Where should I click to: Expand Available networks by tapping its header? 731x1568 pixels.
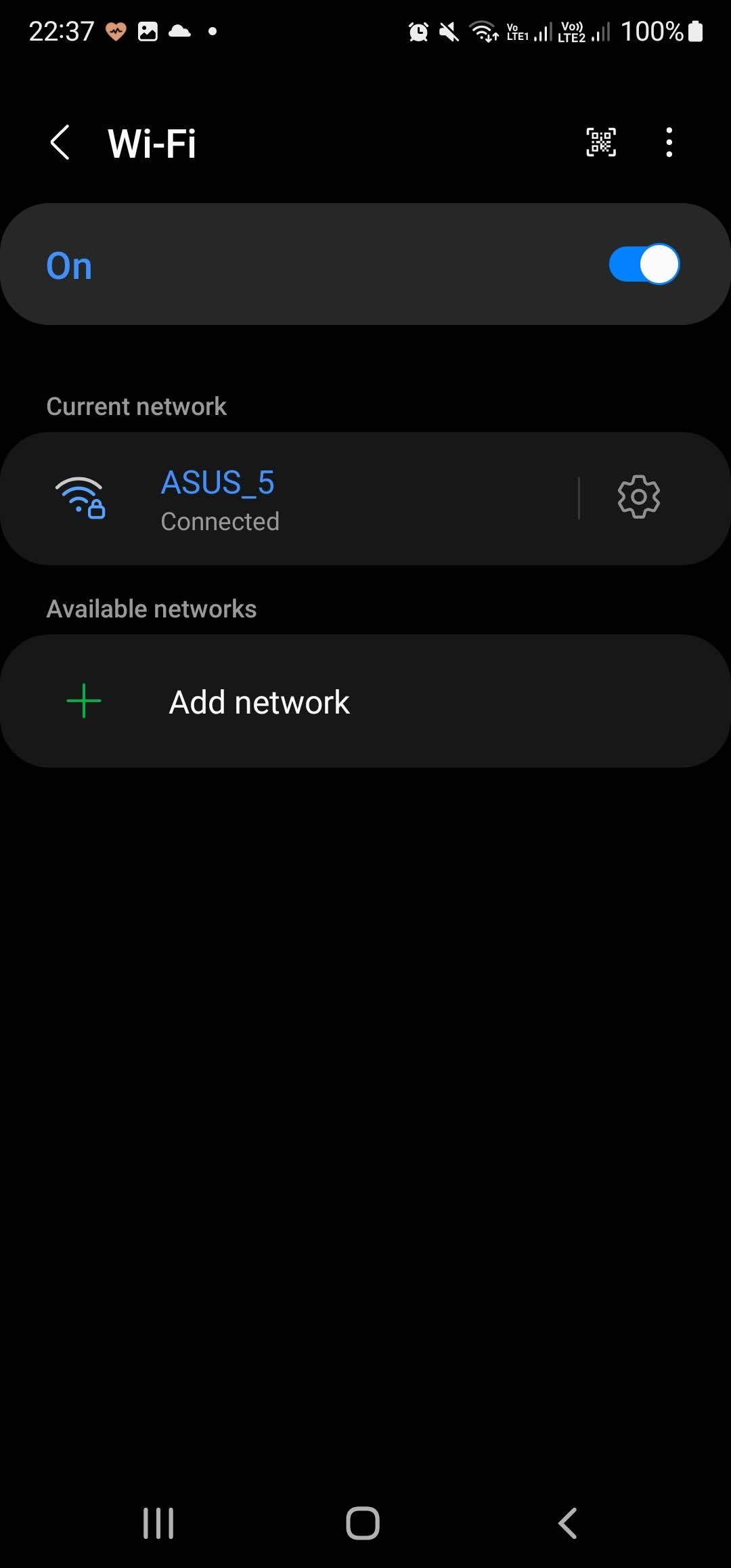click(x=151, y=607)
